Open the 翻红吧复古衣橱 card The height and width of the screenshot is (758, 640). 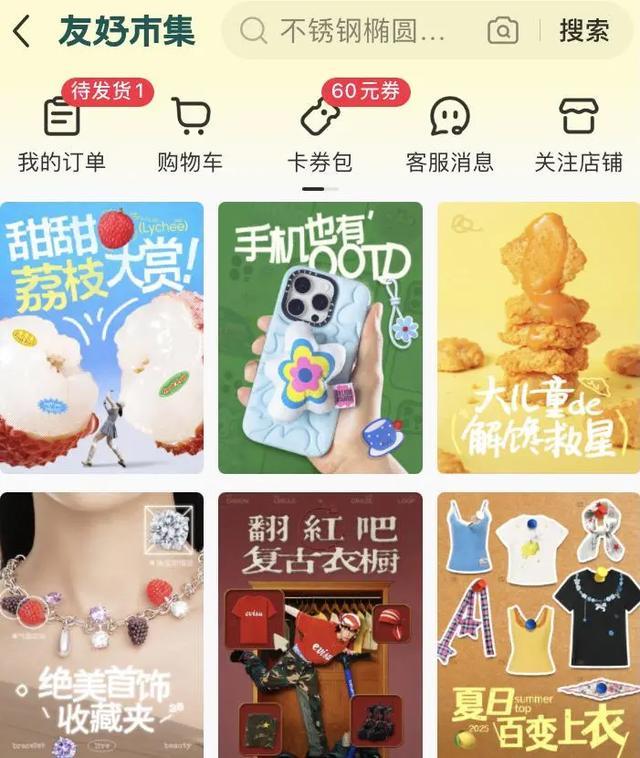tap(320, 625)
